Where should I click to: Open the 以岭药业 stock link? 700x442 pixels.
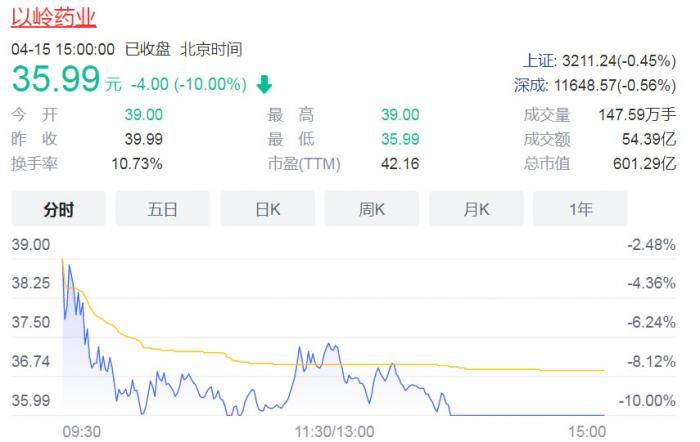tap(53, 17)
